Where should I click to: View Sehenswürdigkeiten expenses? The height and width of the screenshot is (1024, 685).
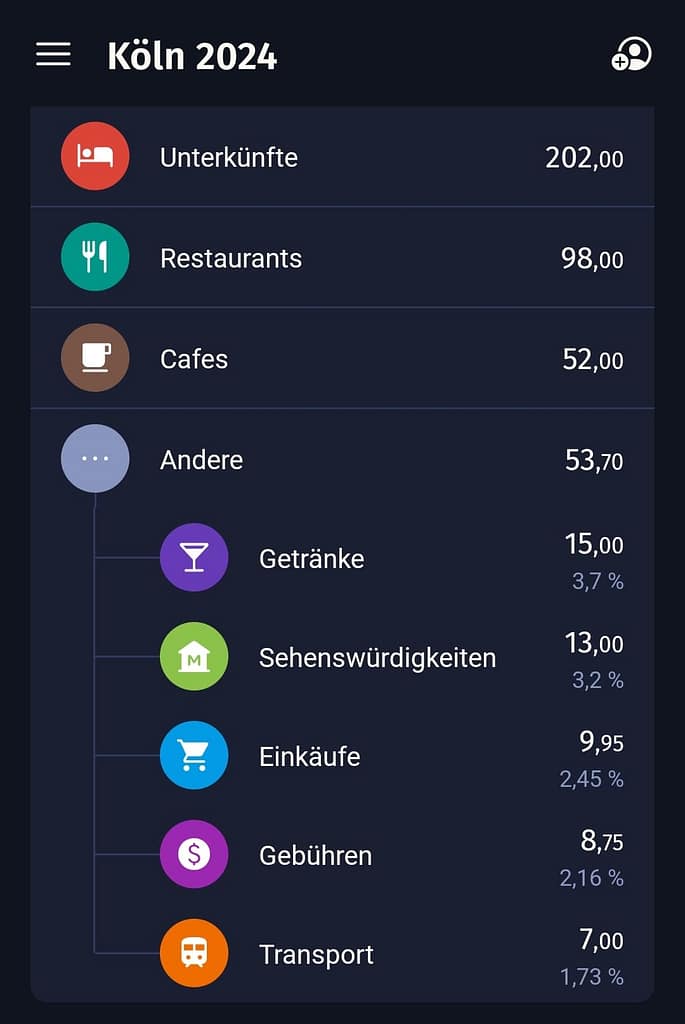pos(390,657)
